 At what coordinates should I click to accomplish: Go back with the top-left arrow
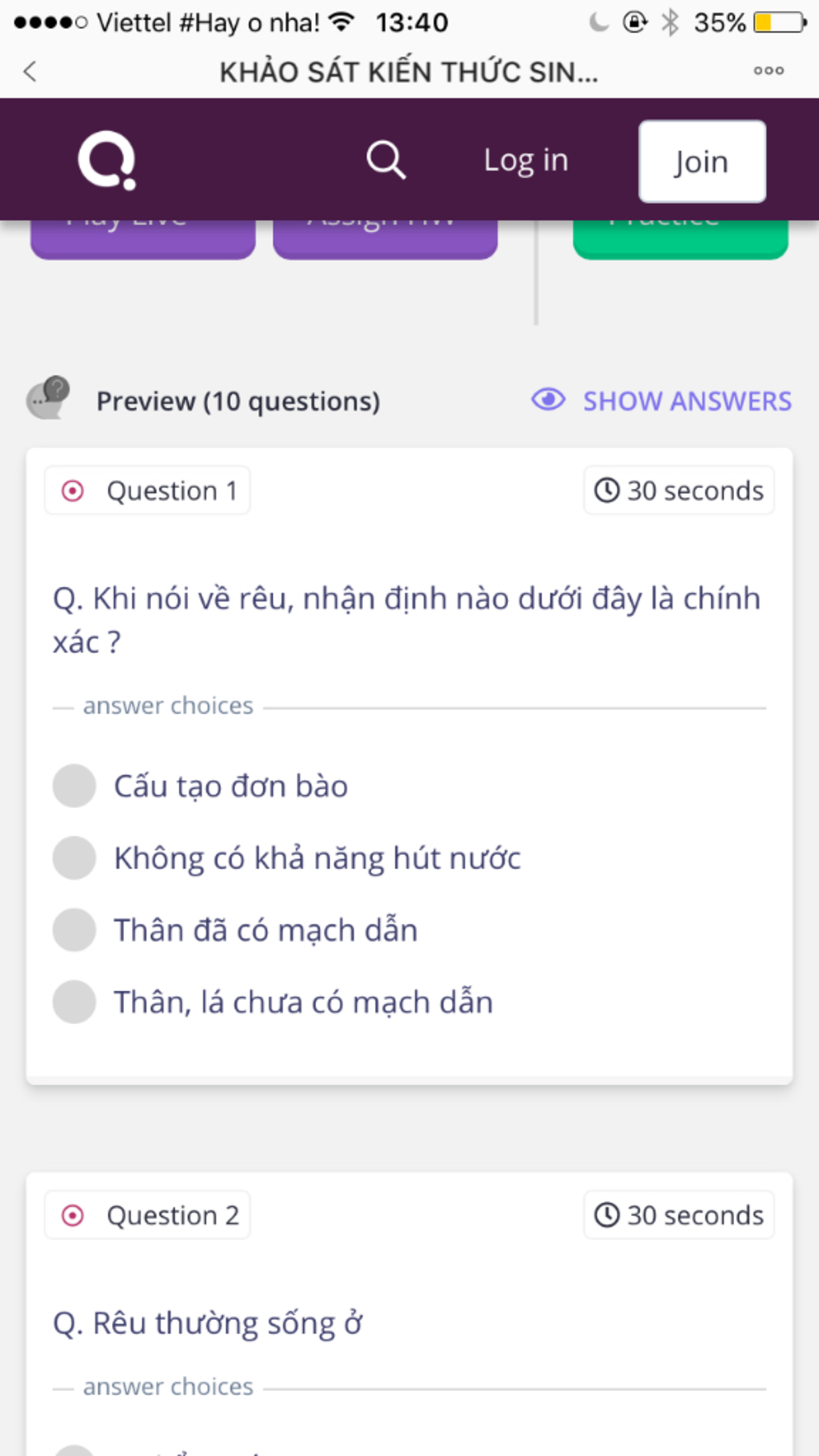(x=30, y=72)
